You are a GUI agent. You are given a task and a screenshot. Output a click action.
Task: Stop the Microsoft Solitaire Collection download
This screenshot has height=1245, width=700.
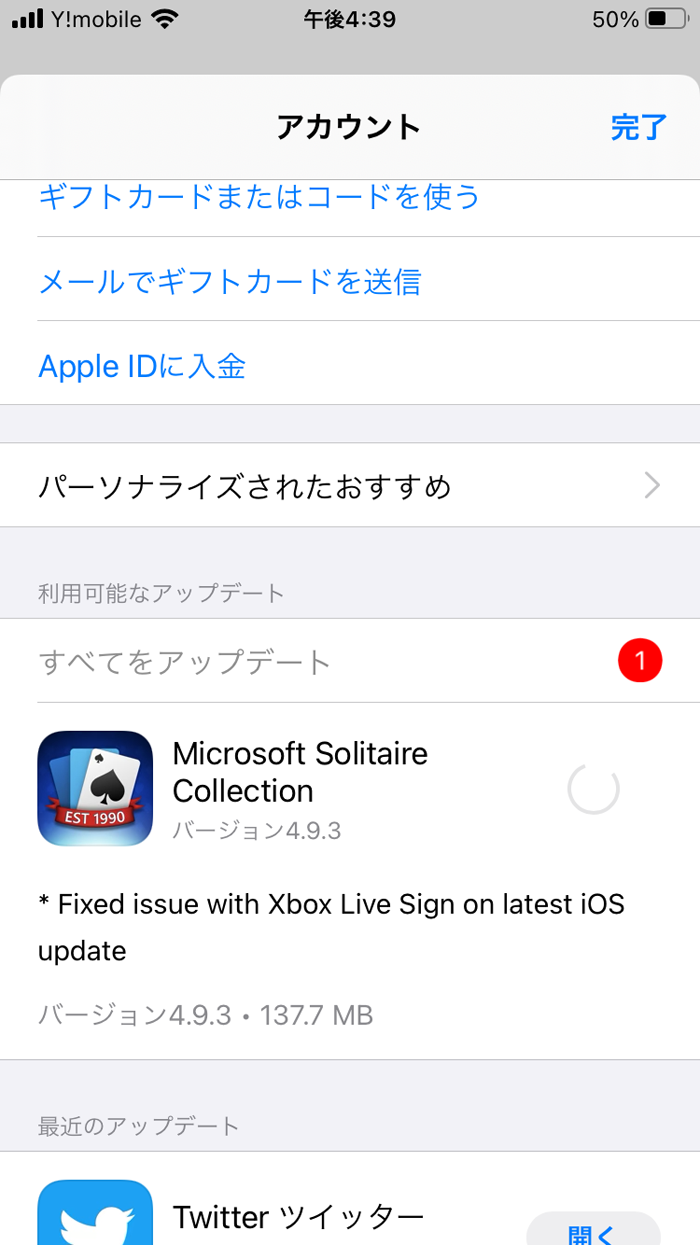[x=593, y=789]
